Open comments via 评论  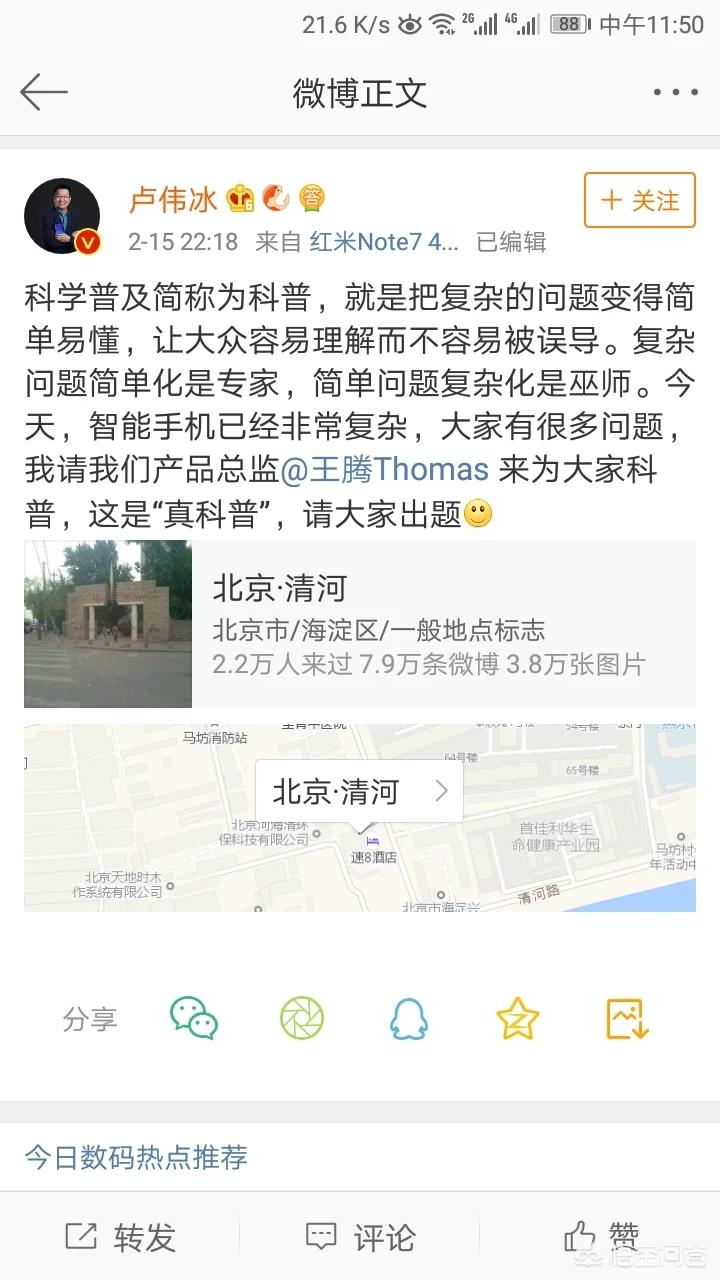(x=360, y=1237)
